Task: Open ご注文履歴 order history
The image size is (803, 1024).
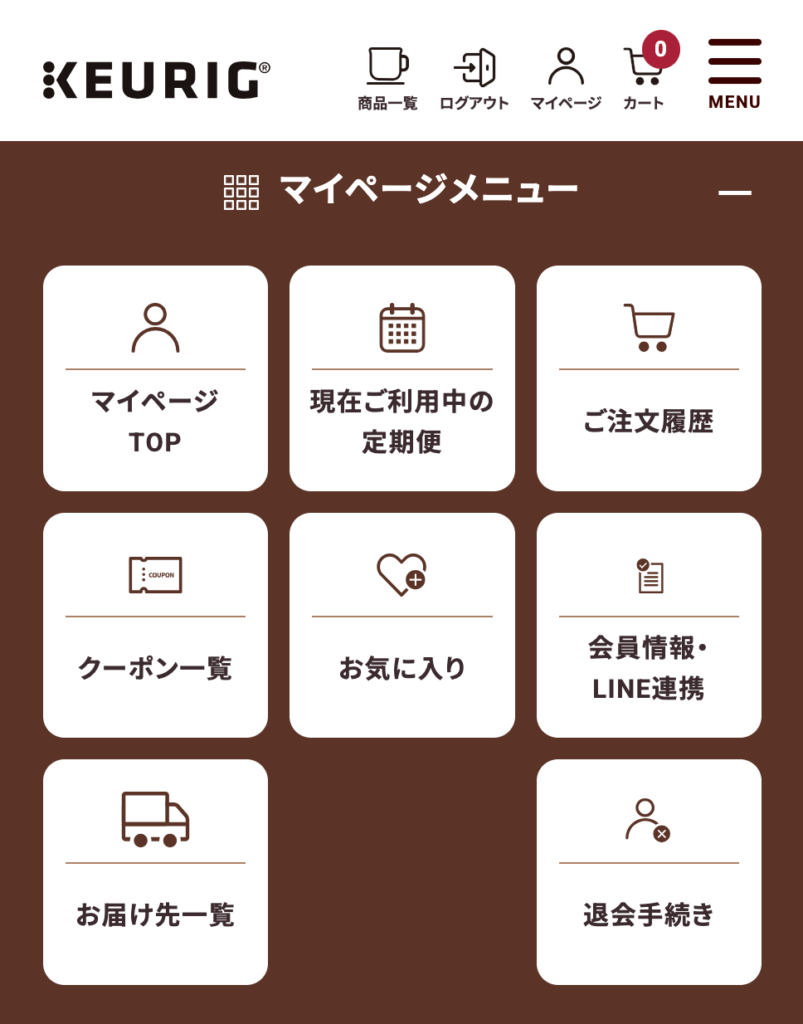Action: point(649,378)
